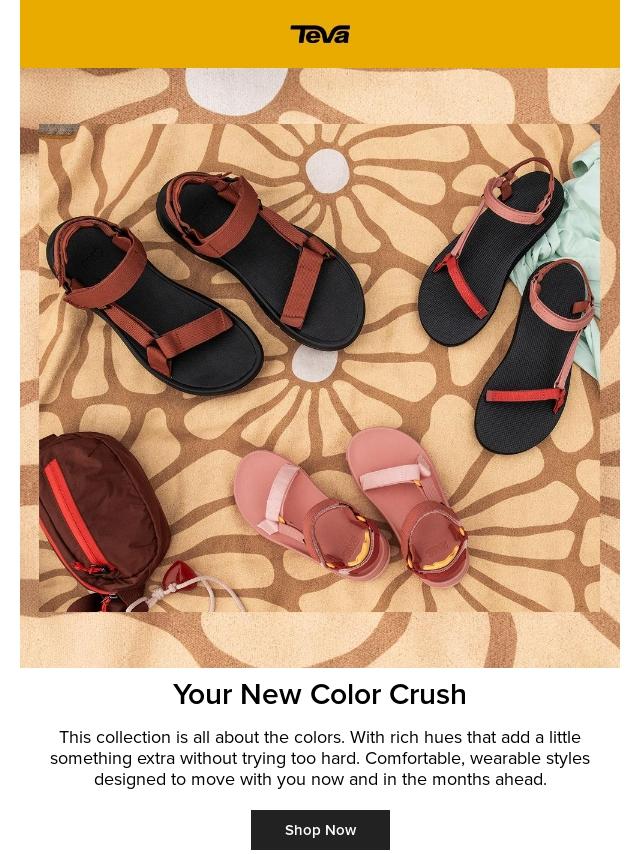Open the sandals collection hero image
This screenshot has height=854, width=640.
coord(320,368)
